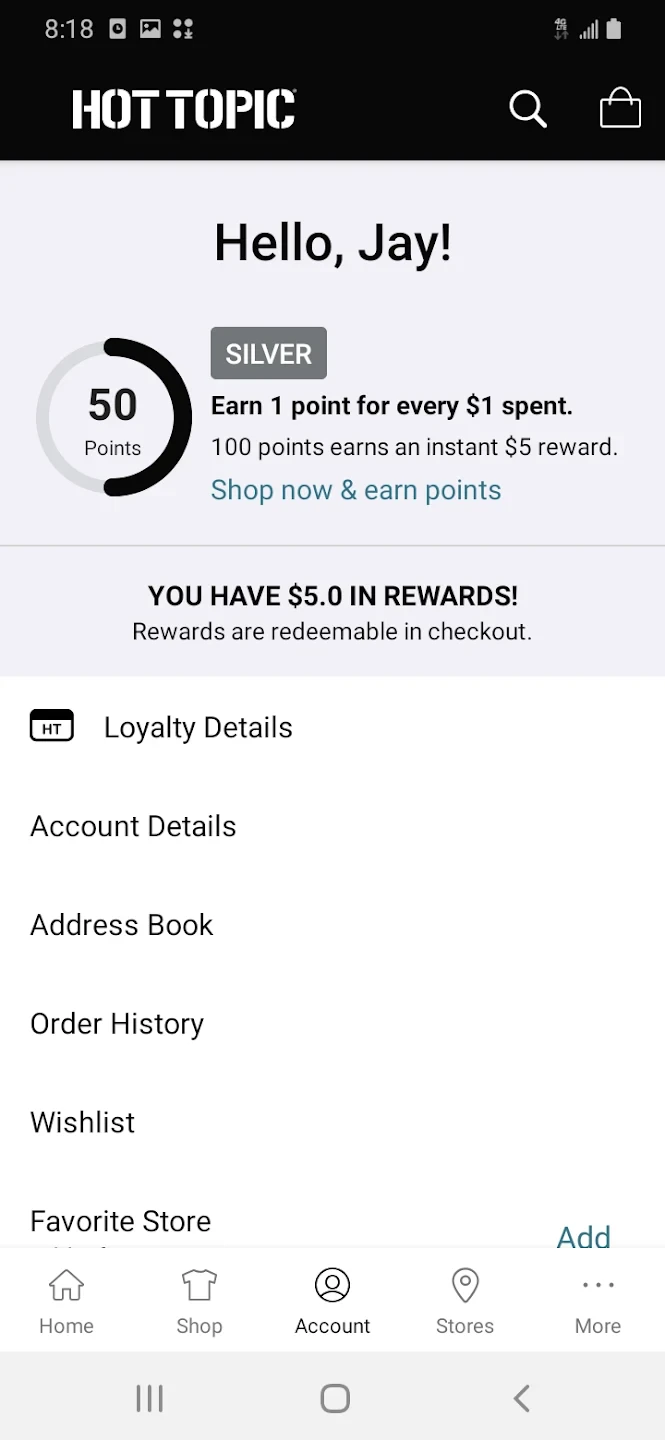Viewport: 665px width, 1440px height.
Task: Add a Favorite Store
Action: click(x=583, y=1236)
